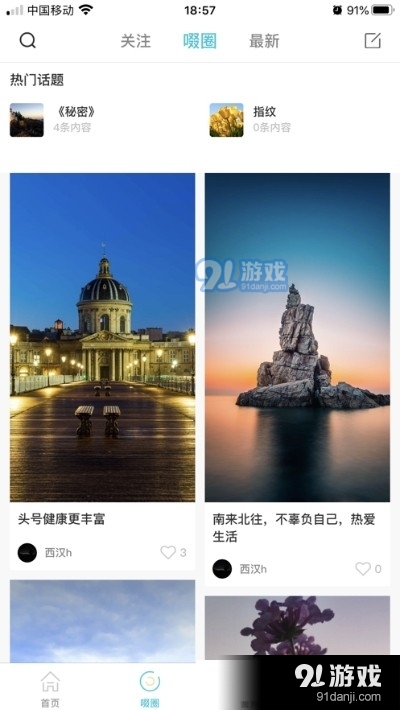Open the purple flower post tile
This screenshot has width=400, height=710.
tap(297, 627)
